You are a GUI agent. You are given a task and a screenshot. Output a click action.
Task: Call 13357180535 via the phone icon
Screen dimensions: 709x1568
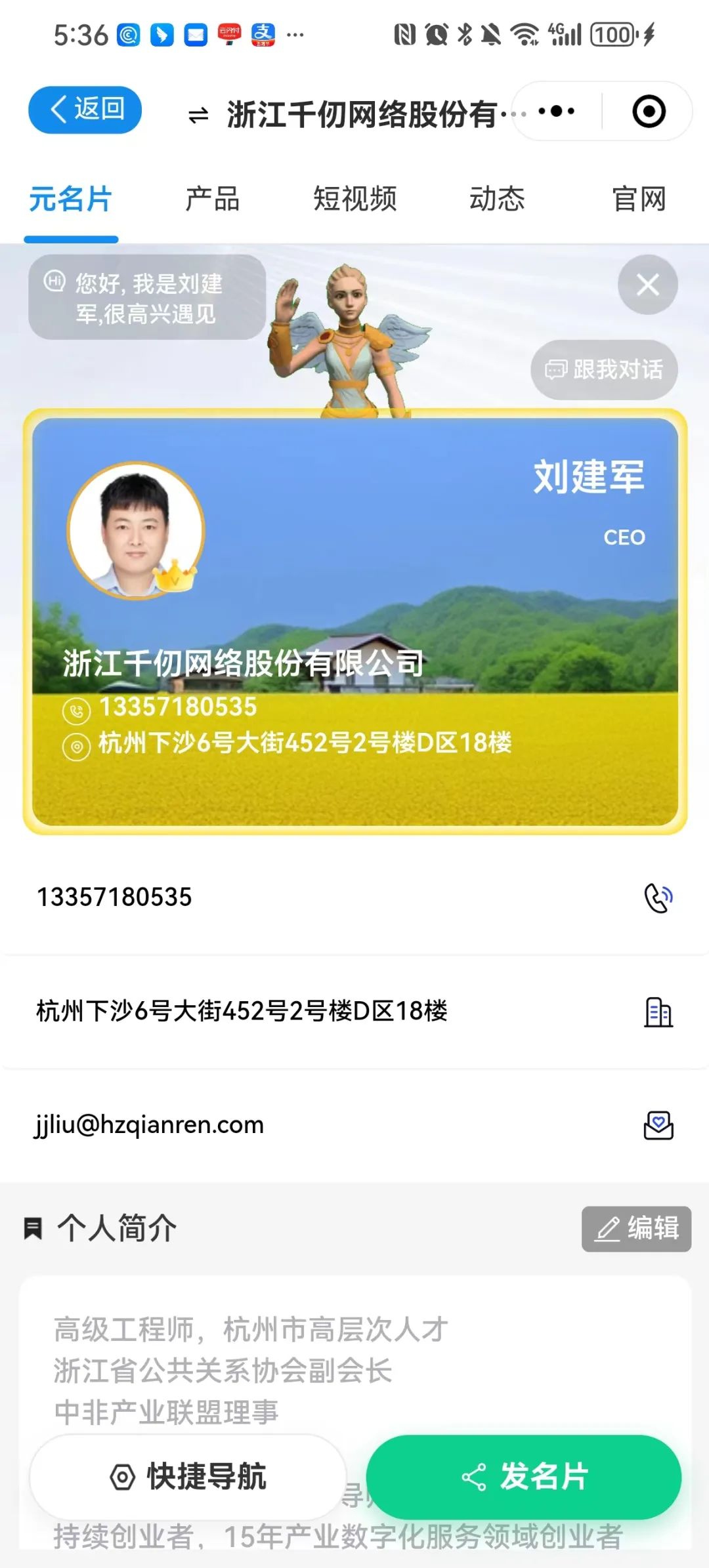658,898
